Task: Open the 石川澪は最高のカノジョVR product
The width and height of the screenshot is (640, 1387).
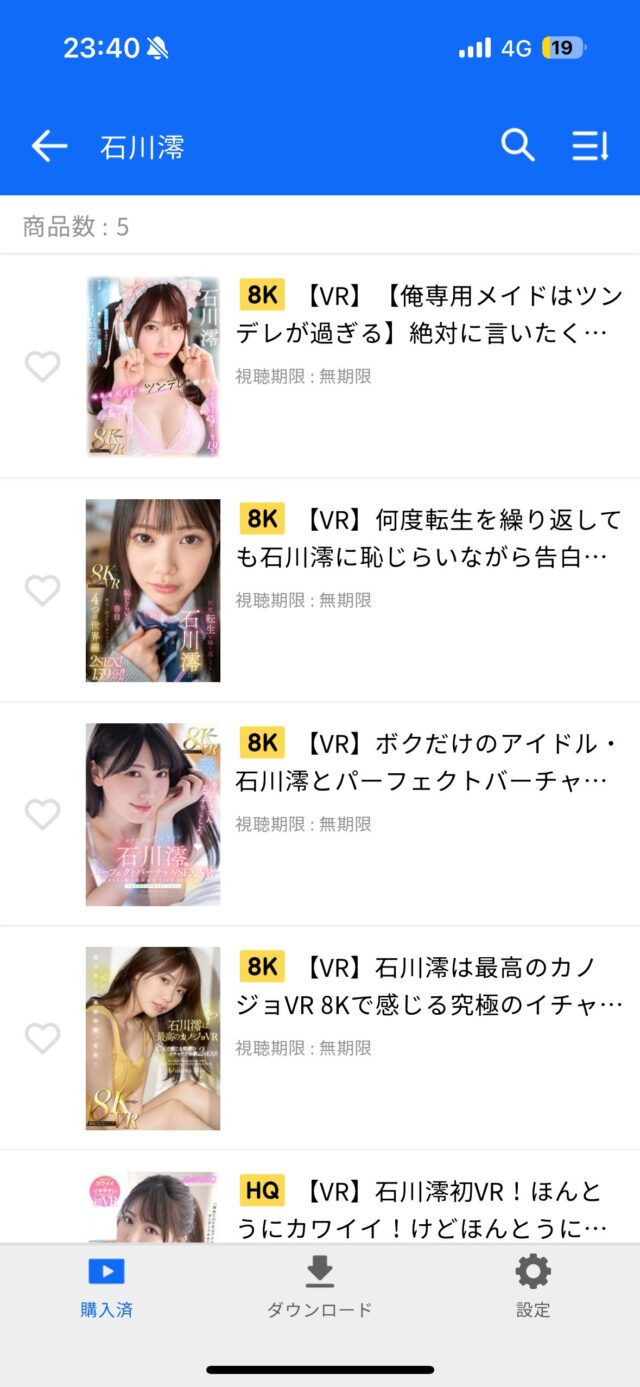Action: point(428,986)
